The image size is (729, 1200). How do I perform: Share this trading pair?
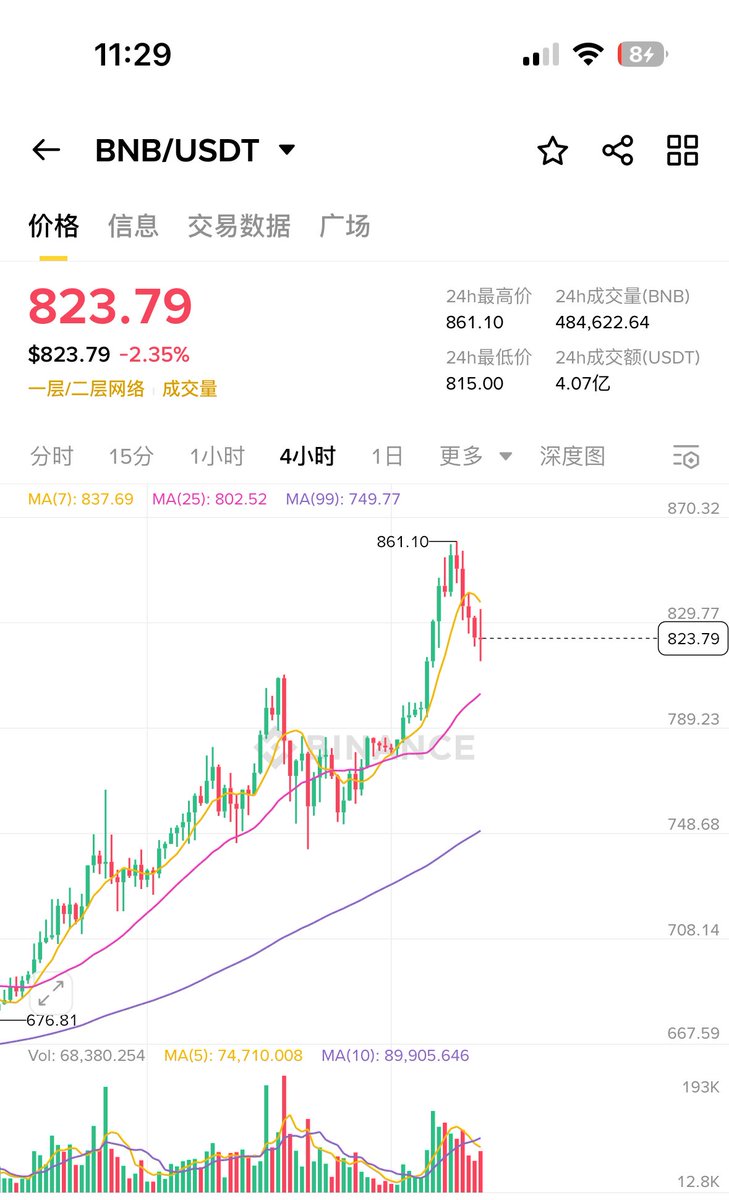coord(618,151)
